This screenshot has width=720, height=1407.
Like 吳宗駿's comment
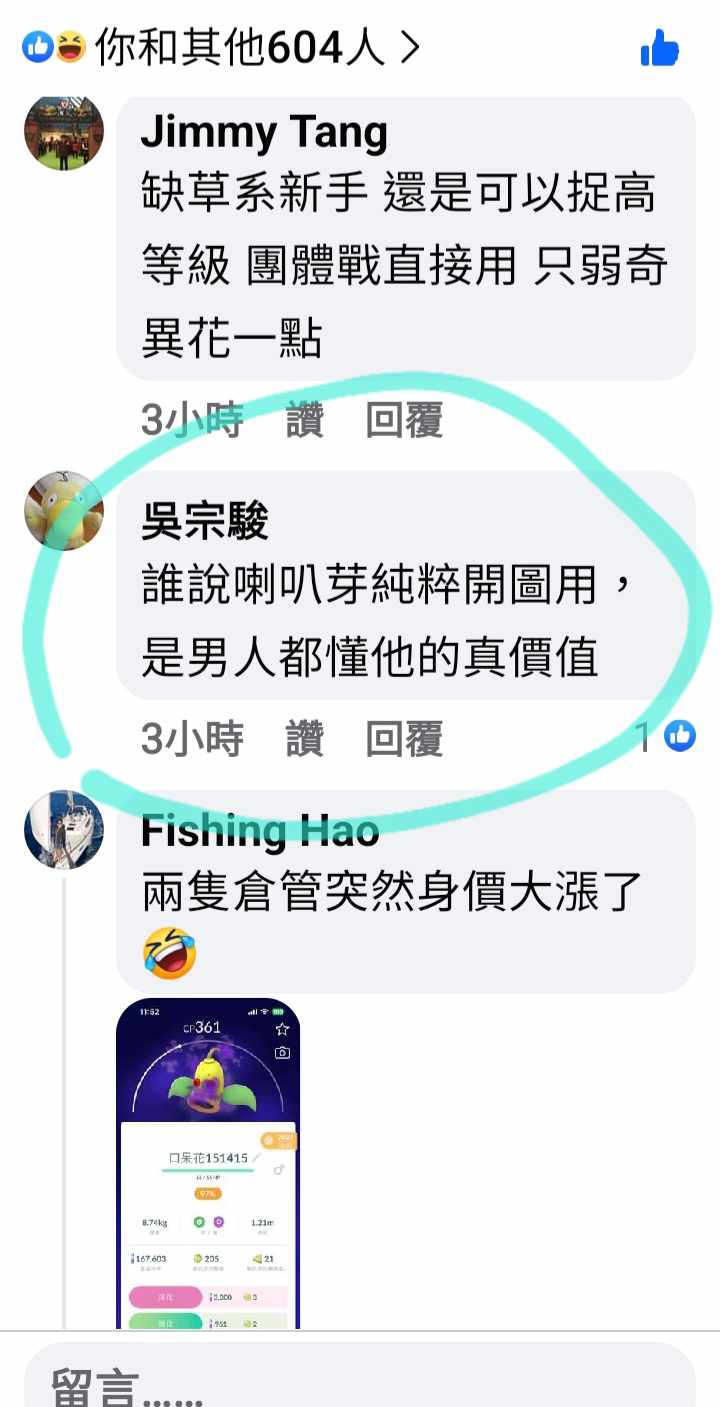(x=304, y=740)
